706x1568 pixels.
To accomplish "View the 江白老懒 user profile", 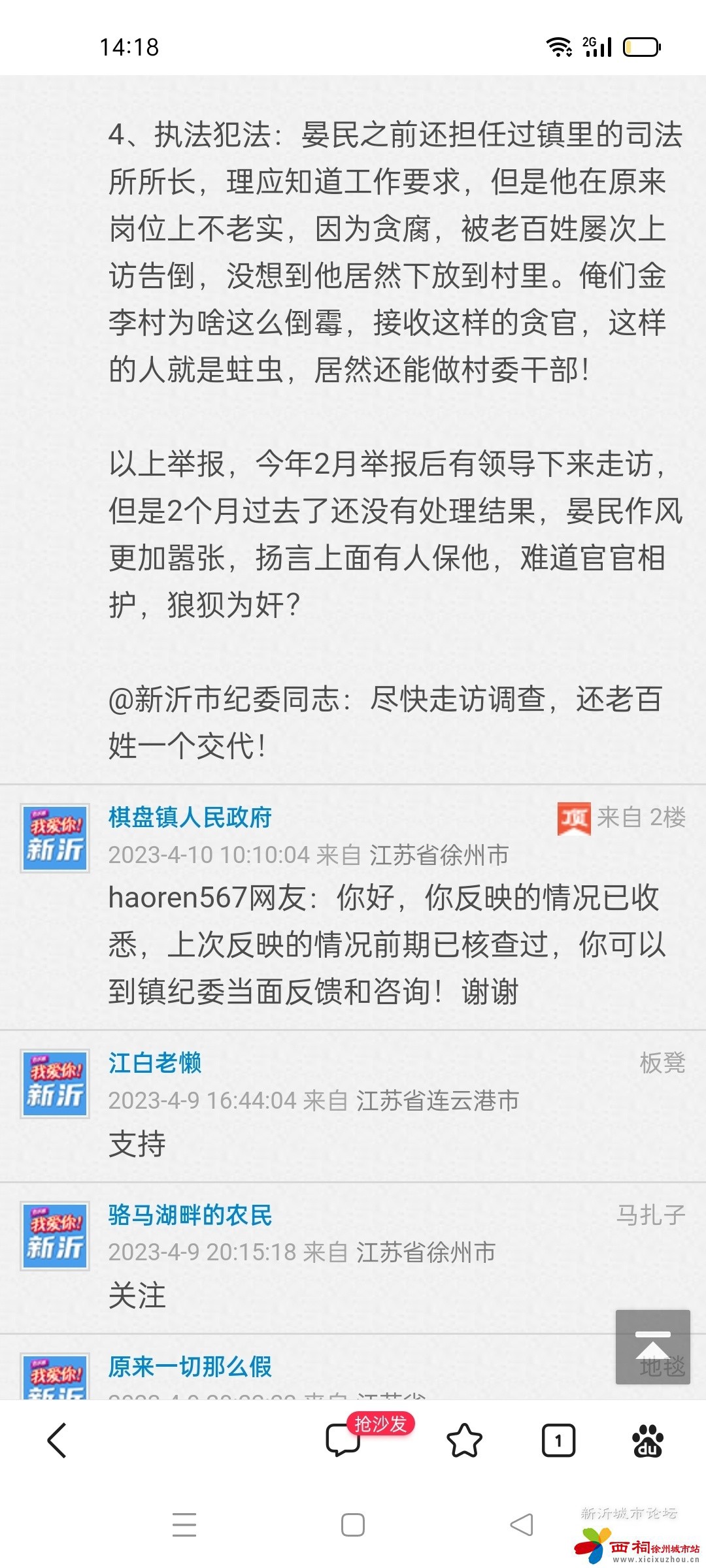I will (x=155, y=1062).
